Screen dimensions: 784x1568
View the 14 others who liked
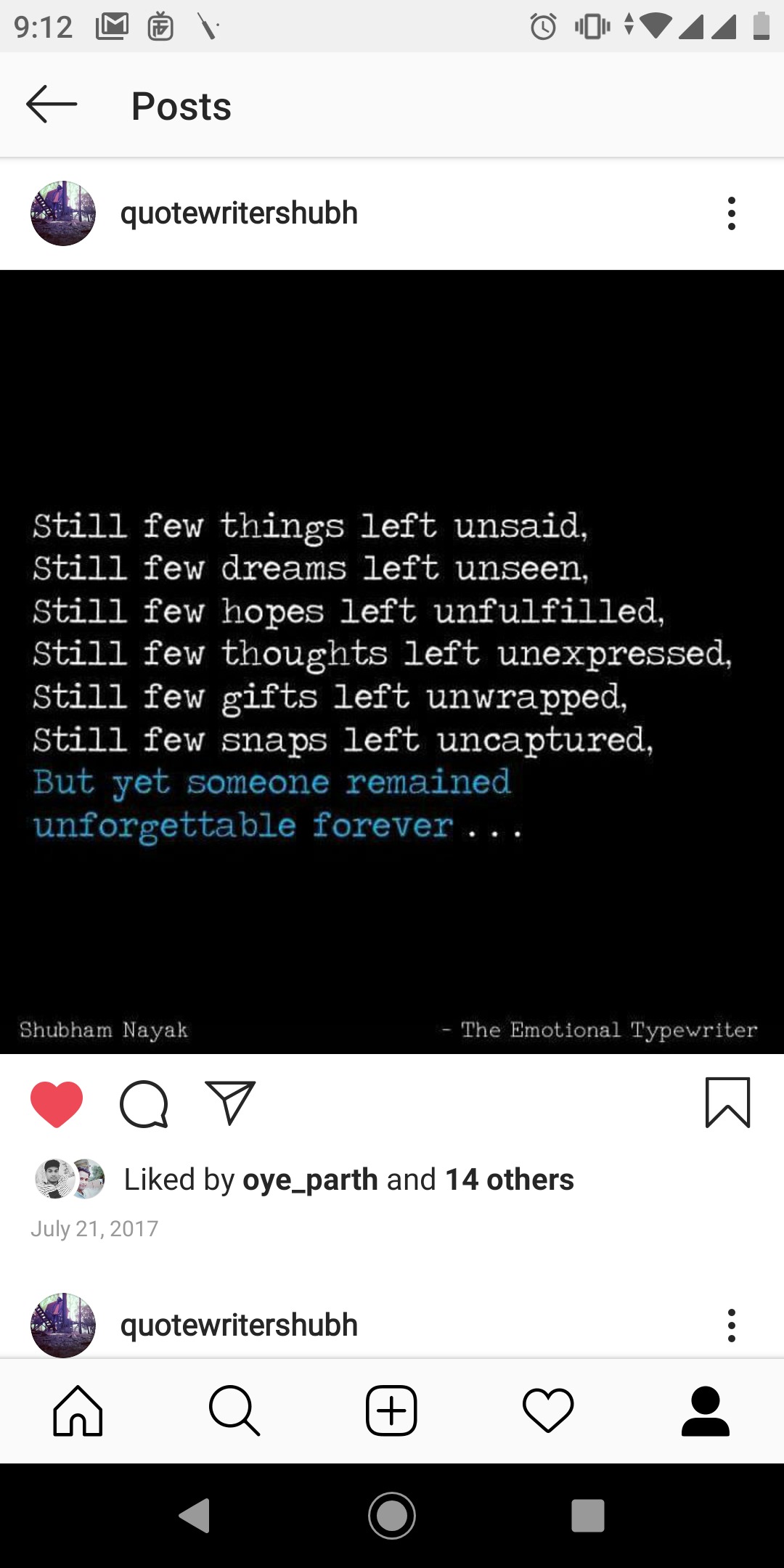(x=509, y=1180)
